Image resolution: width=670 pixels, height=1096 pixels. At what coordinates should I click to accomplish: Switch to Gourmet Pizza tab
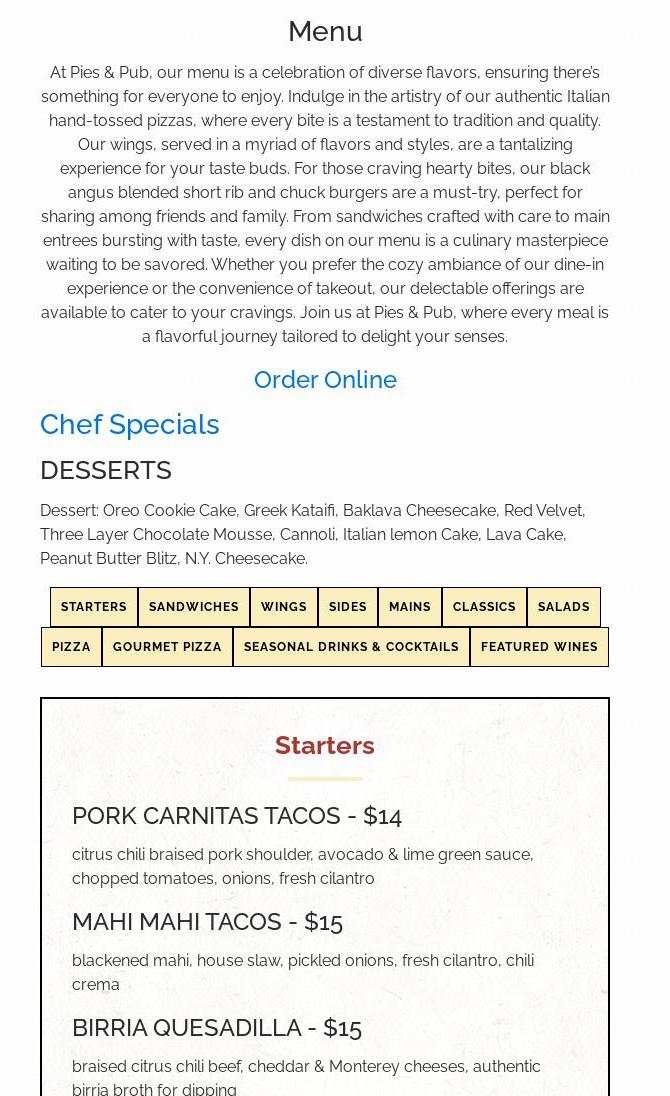[x=167, y=647]
